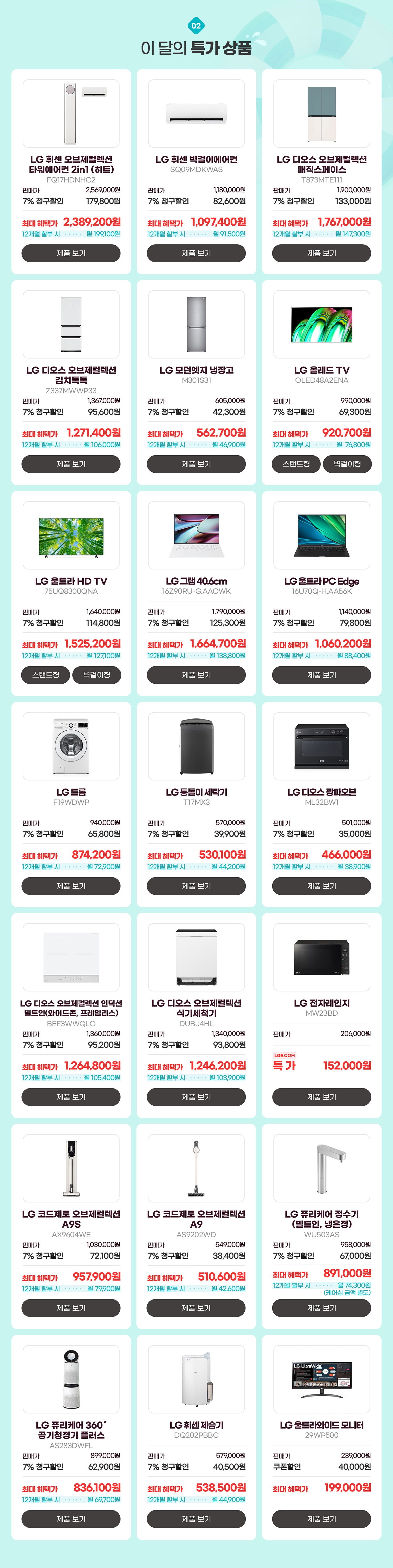Open 제품 보기 for LG 통돌이 세탁기
Viewport: 393px width, 1568px height.
click(196, 886)
